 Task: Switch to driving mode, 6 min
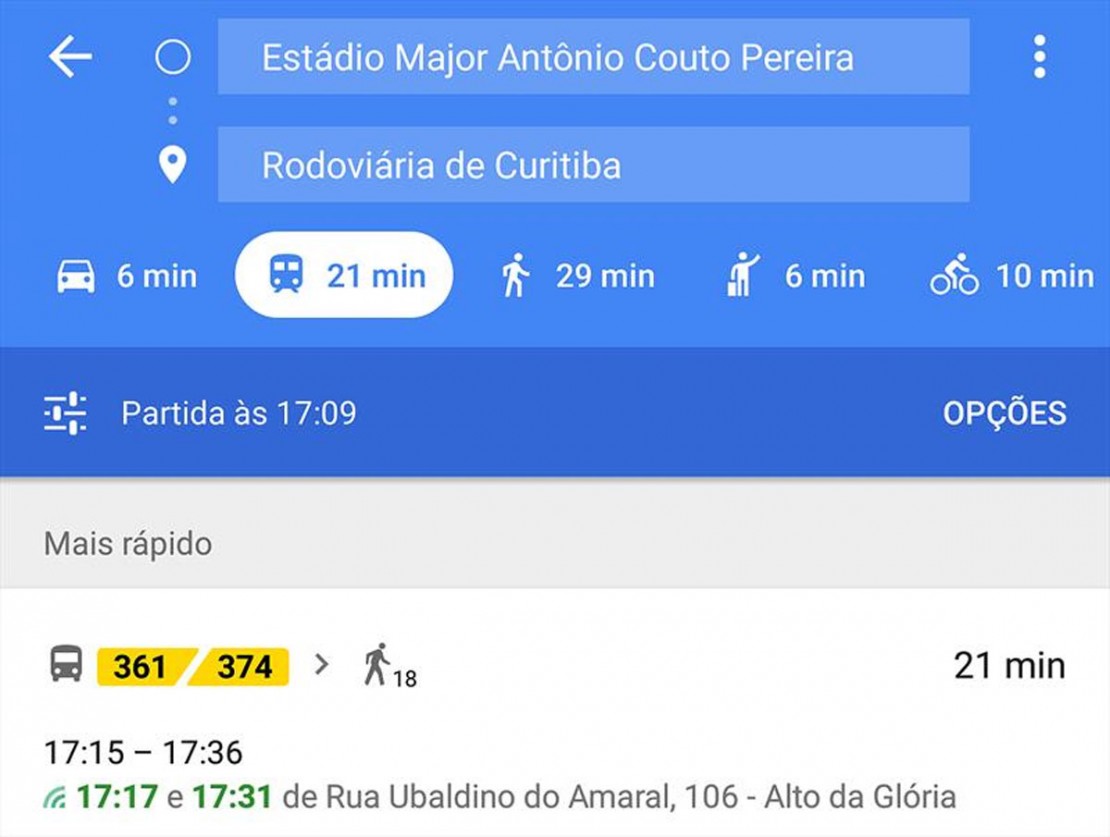tap(127, 276)
